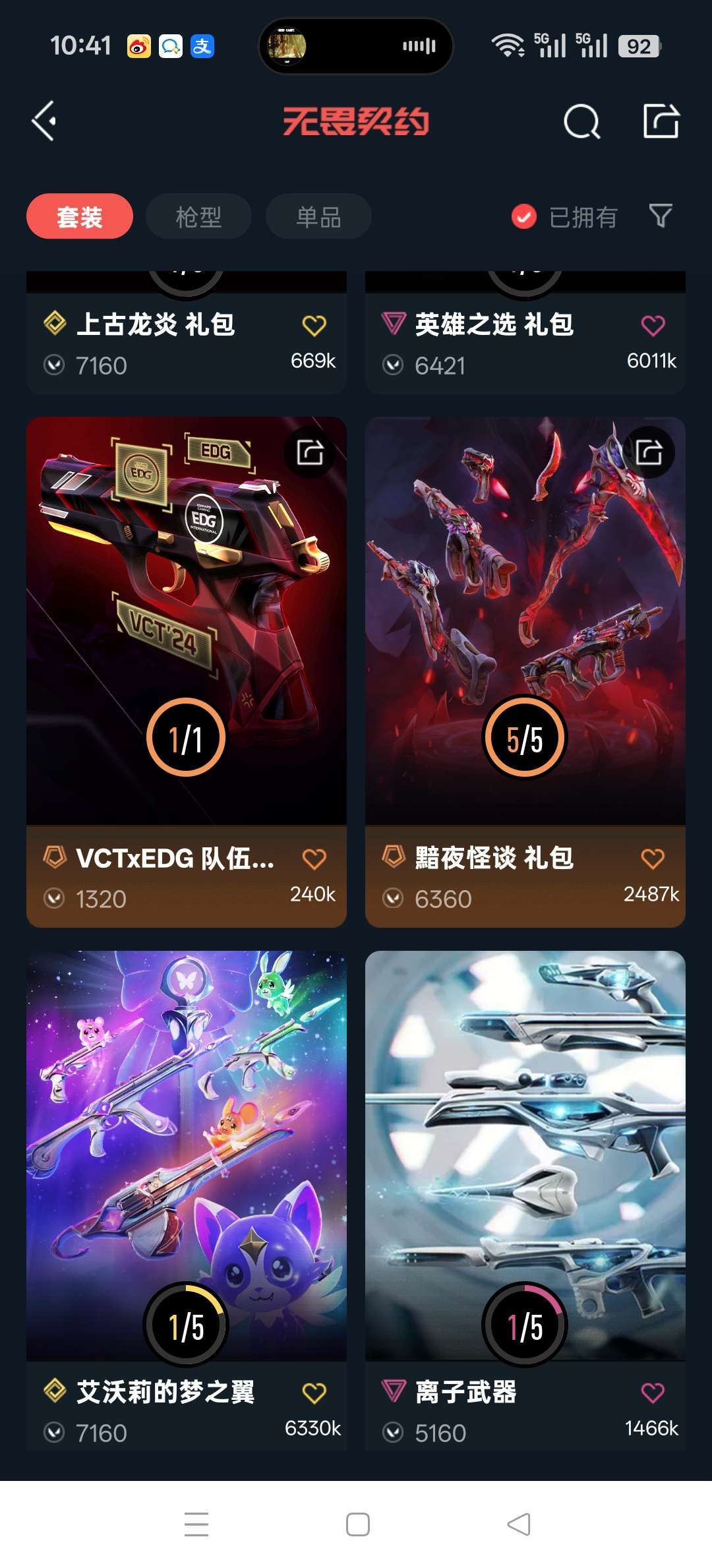Tap the share icon on the VCTxEDG card

(310, 452)
